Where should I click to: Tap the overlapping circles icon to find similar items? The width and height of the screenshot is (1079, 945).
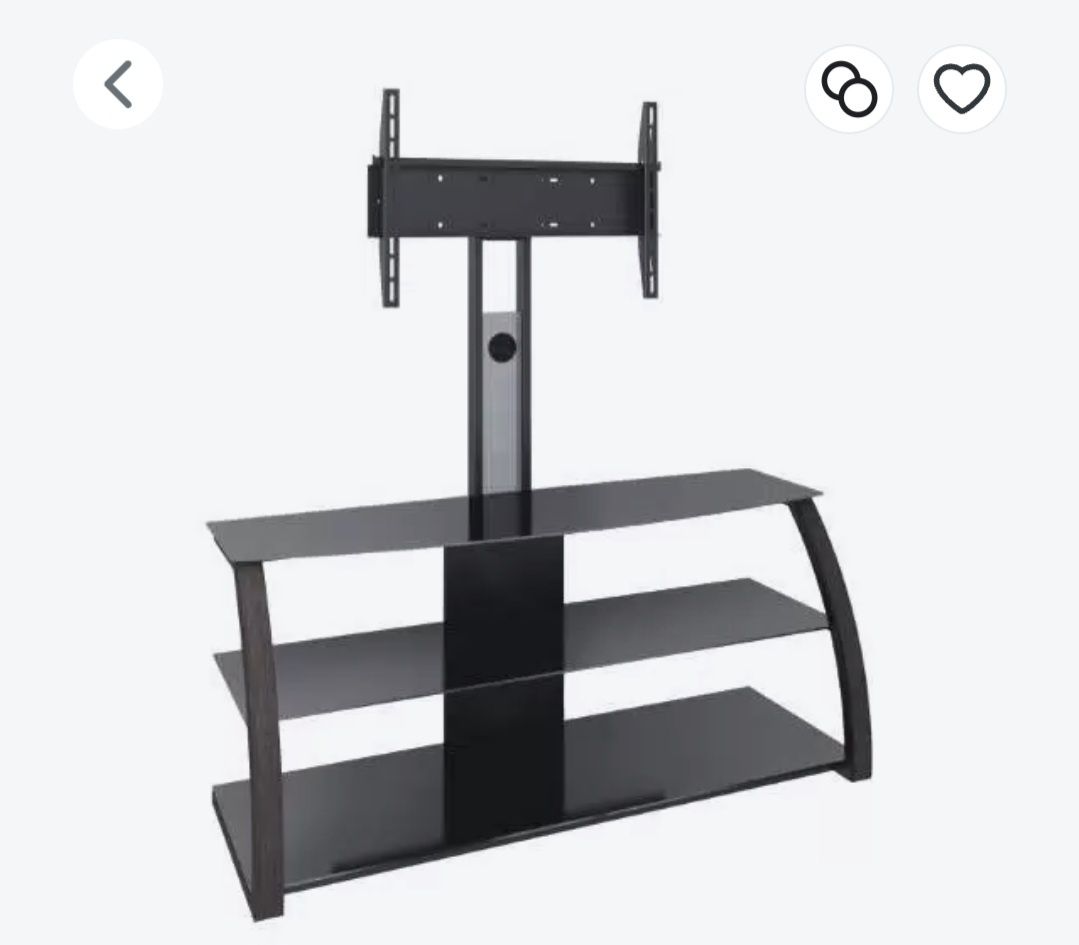[849, 90]
